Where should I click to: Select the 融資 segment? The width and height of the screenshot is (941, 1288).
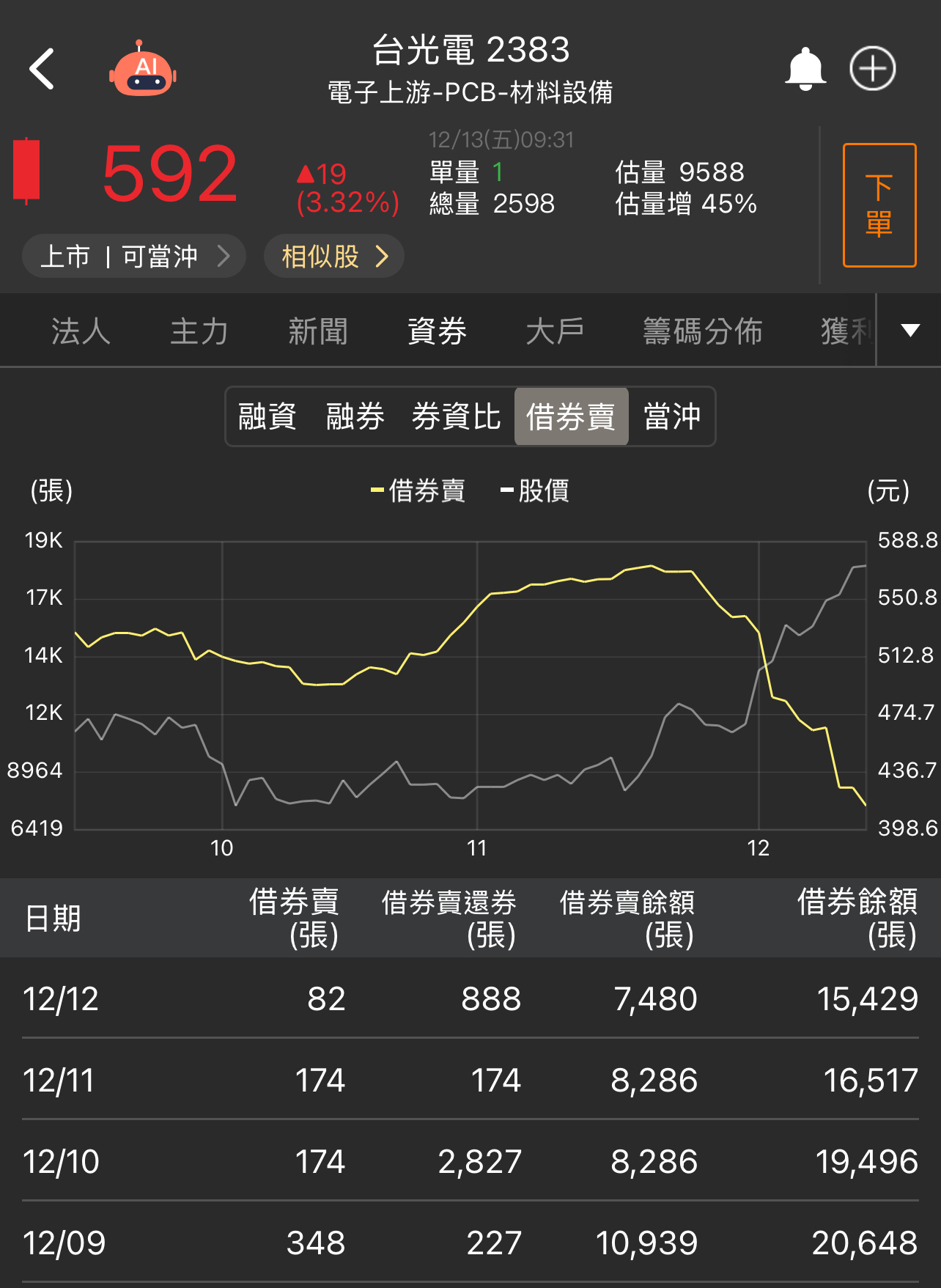click(x=267, y=416)
